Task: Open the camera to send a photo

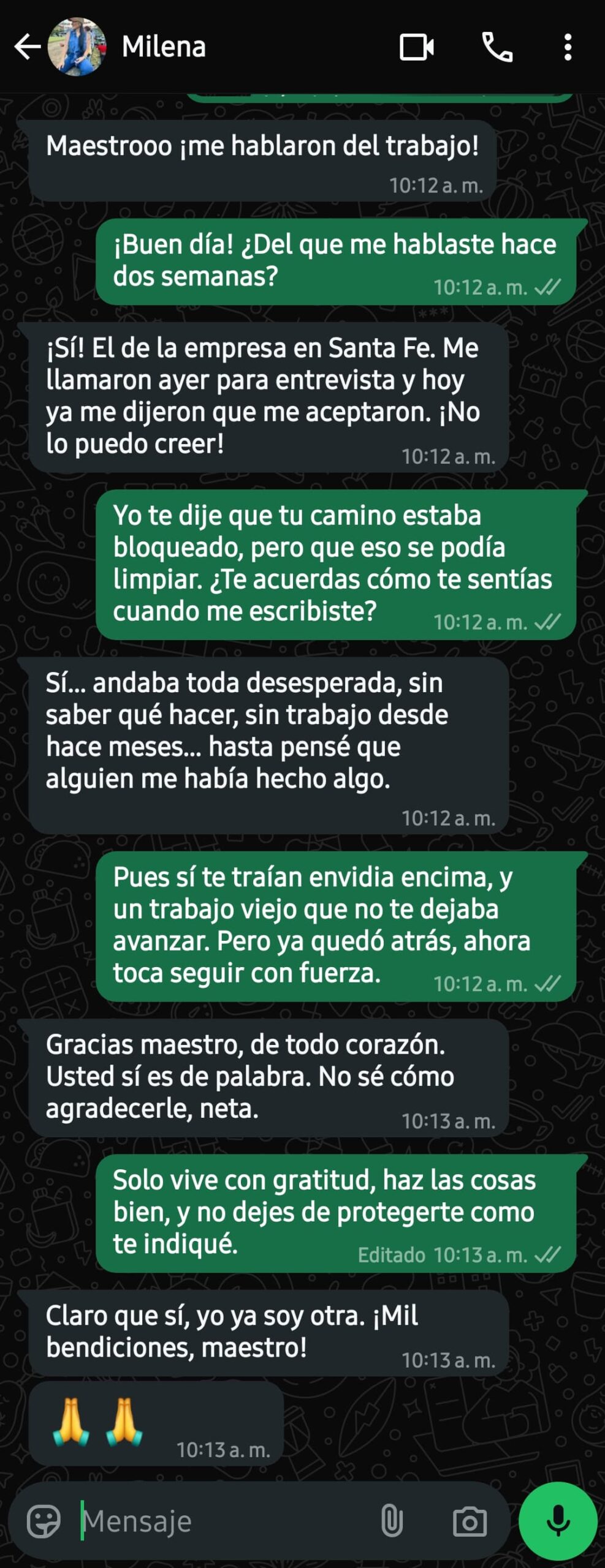Action: point(470,1521)
